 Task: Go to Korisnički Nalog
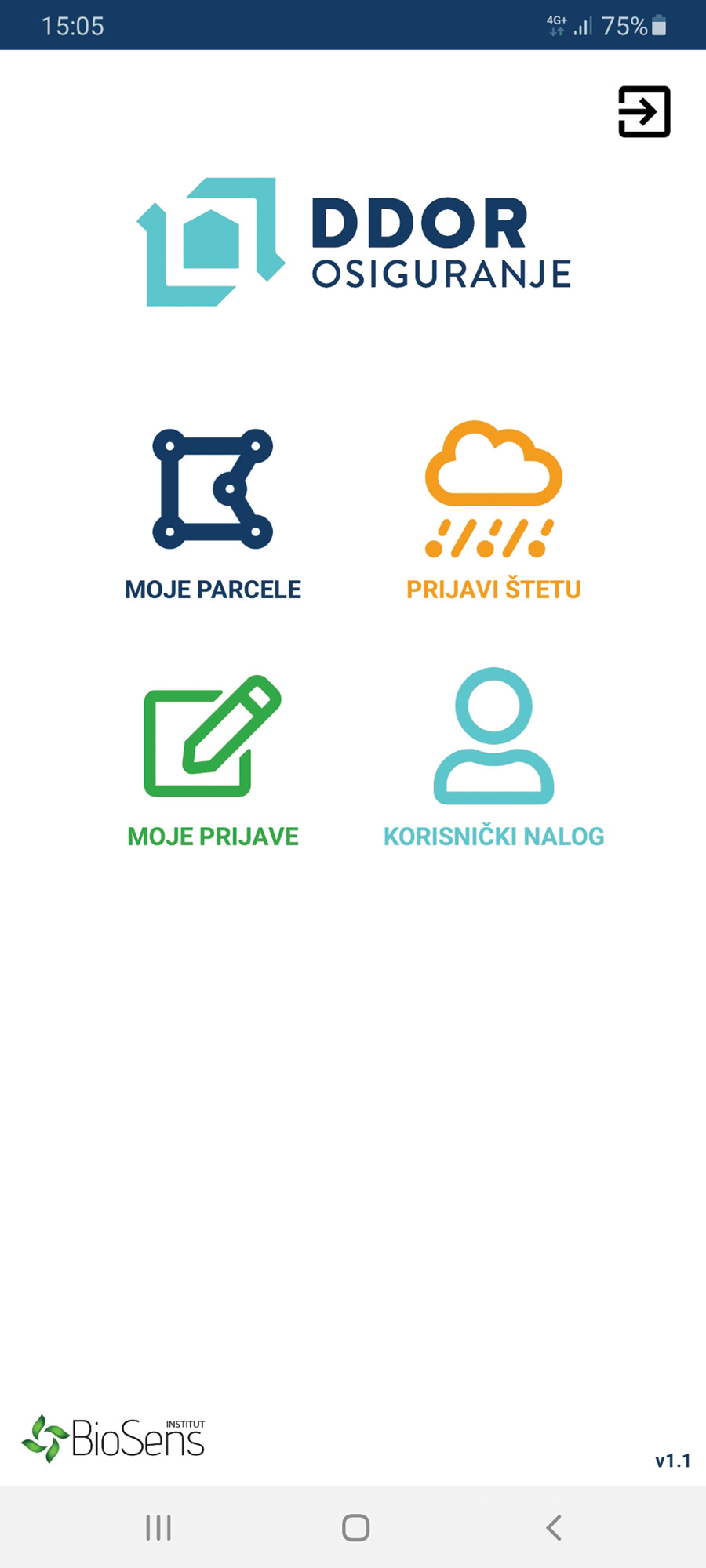coord(493,757)
